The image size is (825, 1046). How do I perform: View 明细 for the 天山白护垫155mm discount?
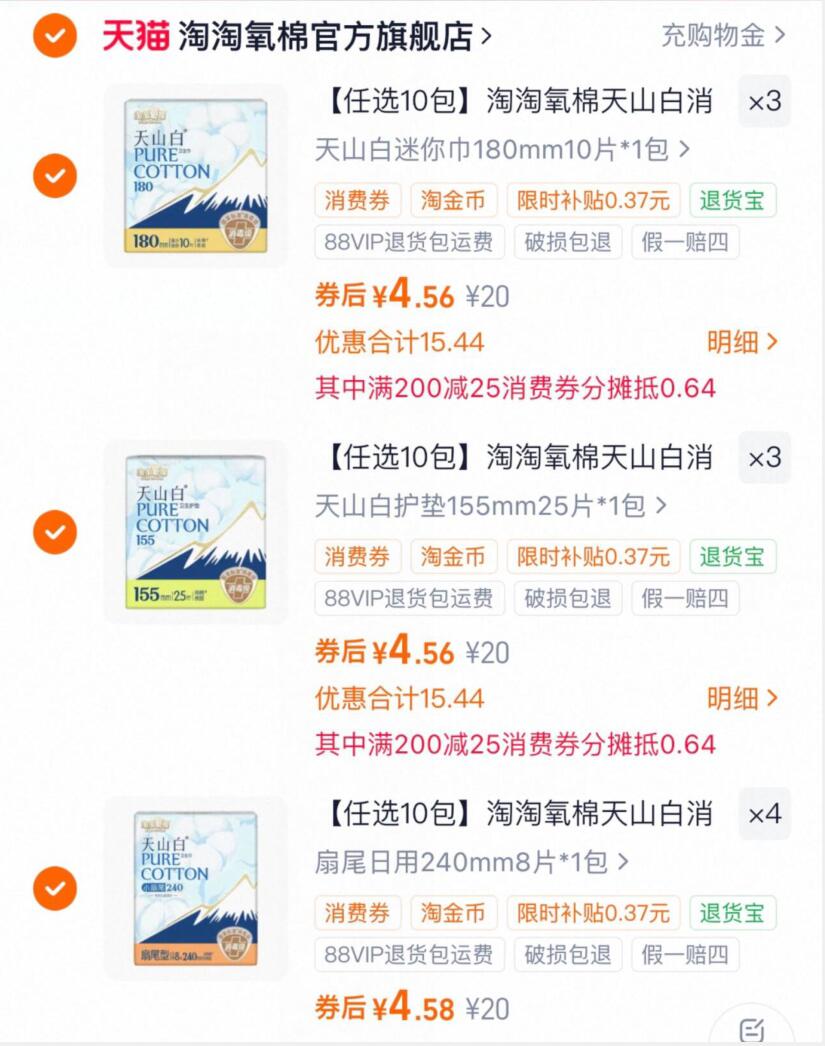point(741,698)
